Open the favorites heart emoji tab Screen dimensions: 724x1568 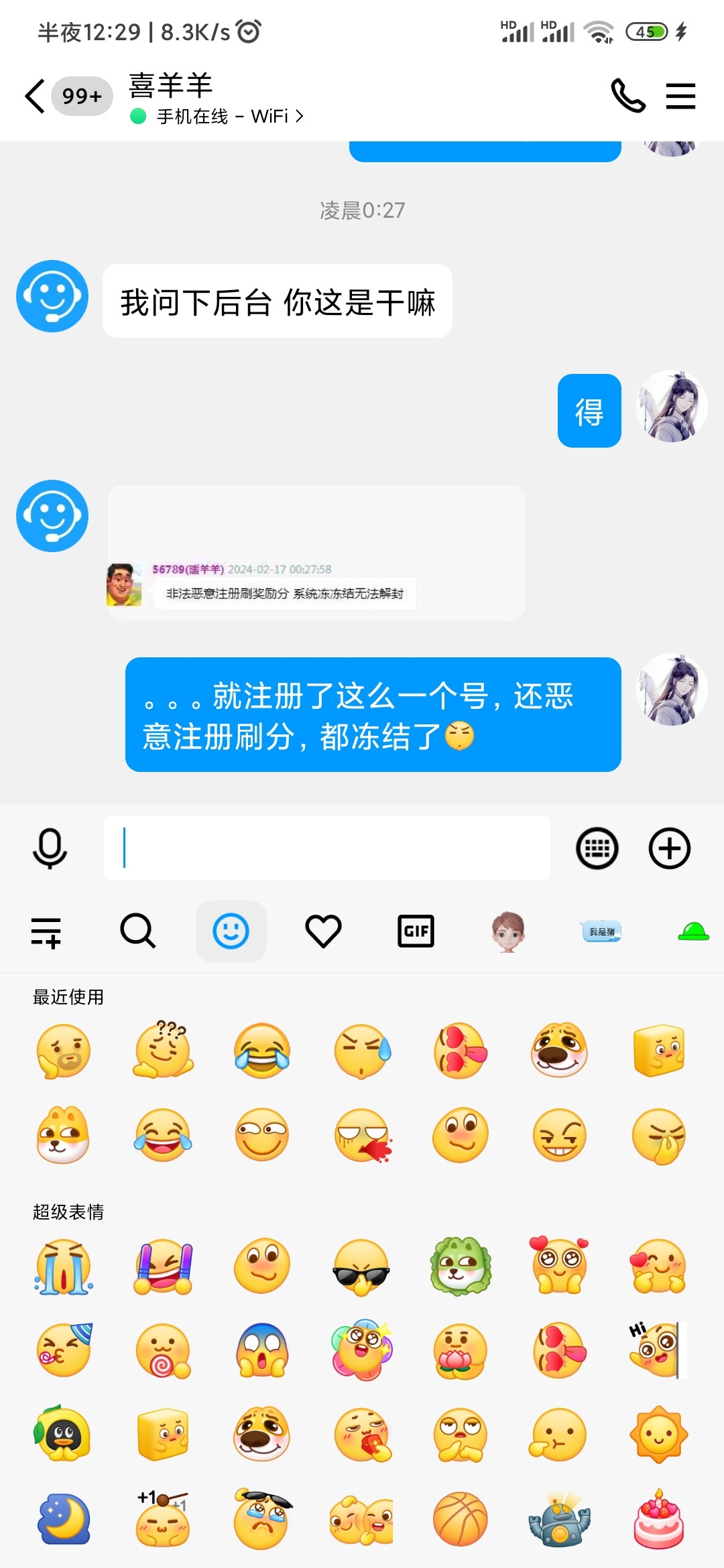point(324,930)
